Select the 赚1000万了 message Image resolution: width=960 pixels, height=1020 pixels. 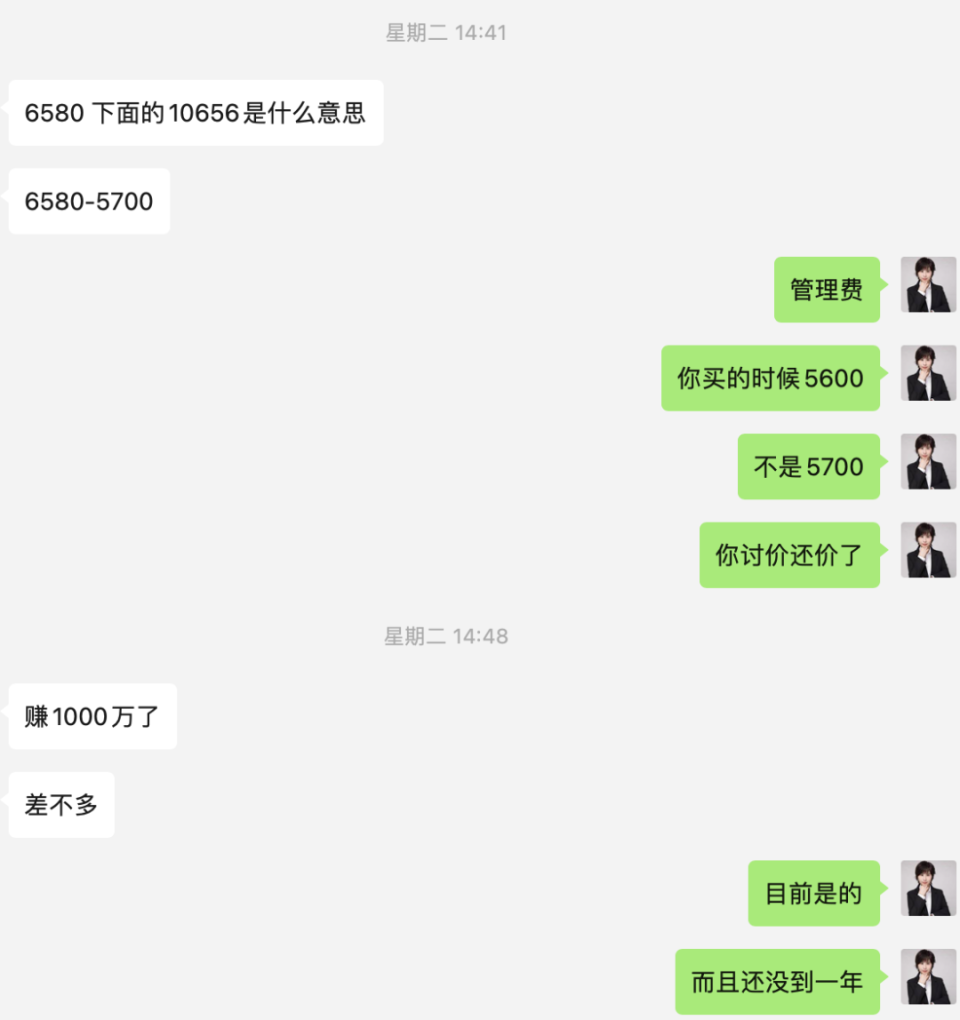click(x=92, y=716)
